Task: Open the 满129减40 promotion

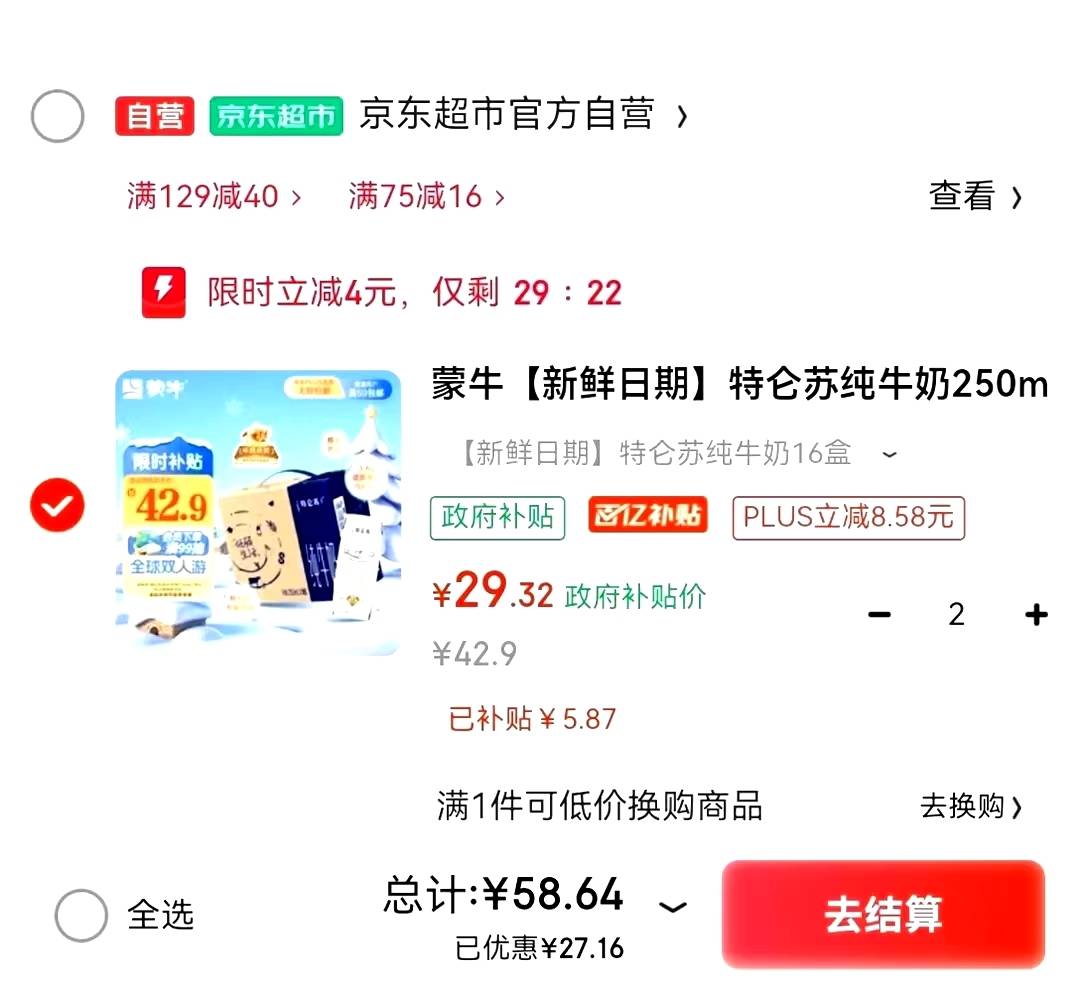Action: point(213,196)
